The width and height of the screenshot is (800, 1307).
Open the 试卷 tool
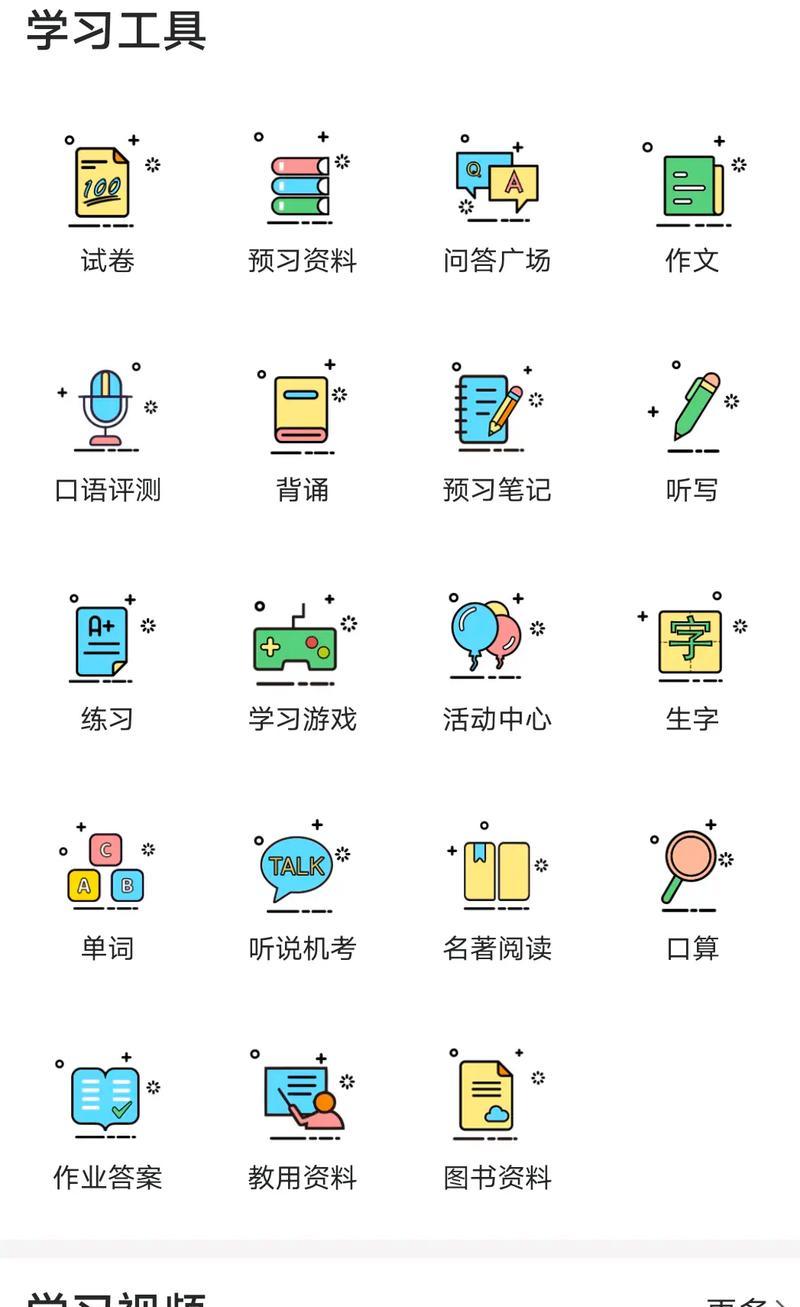click(107, 205)
